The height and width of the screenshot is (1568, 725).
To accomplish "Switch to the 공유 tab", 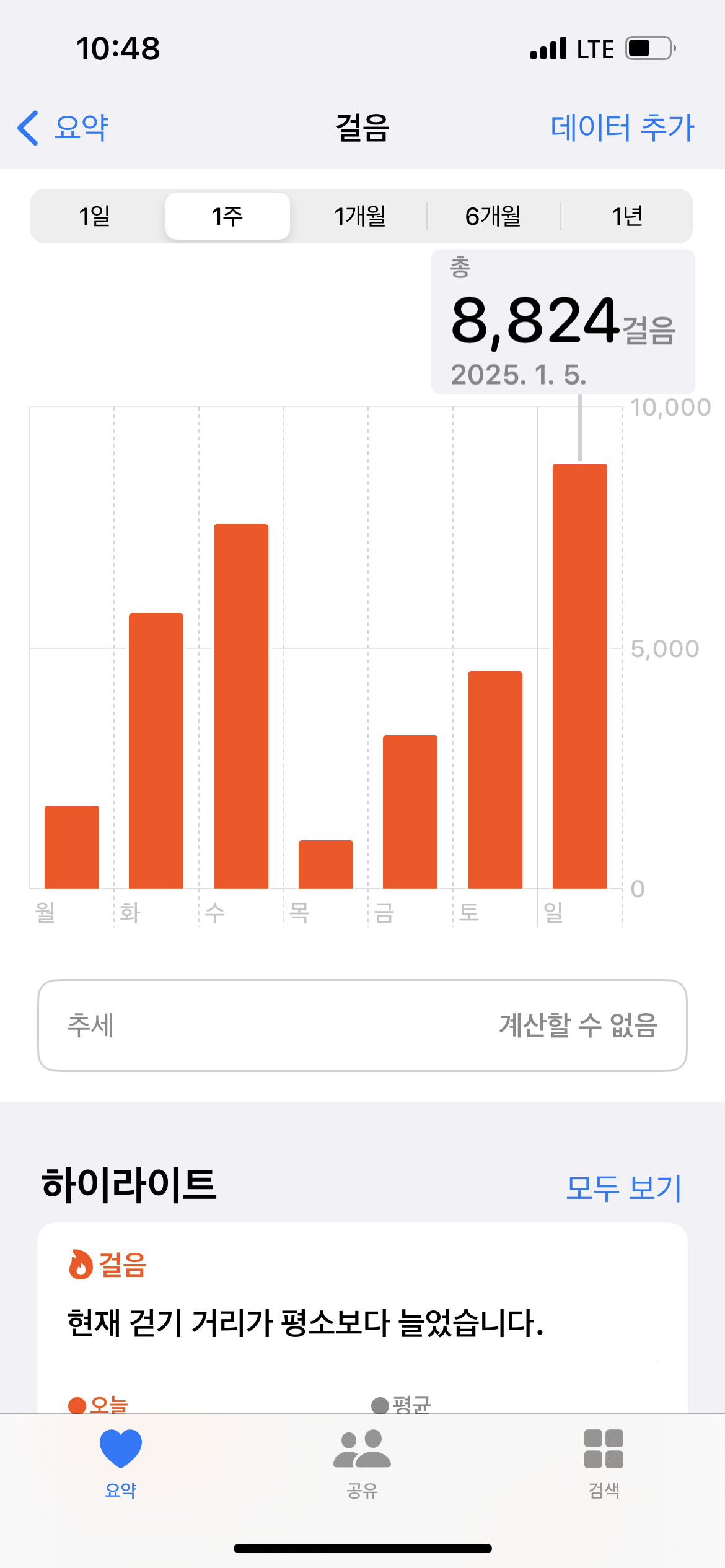I will pos(362,1463).
